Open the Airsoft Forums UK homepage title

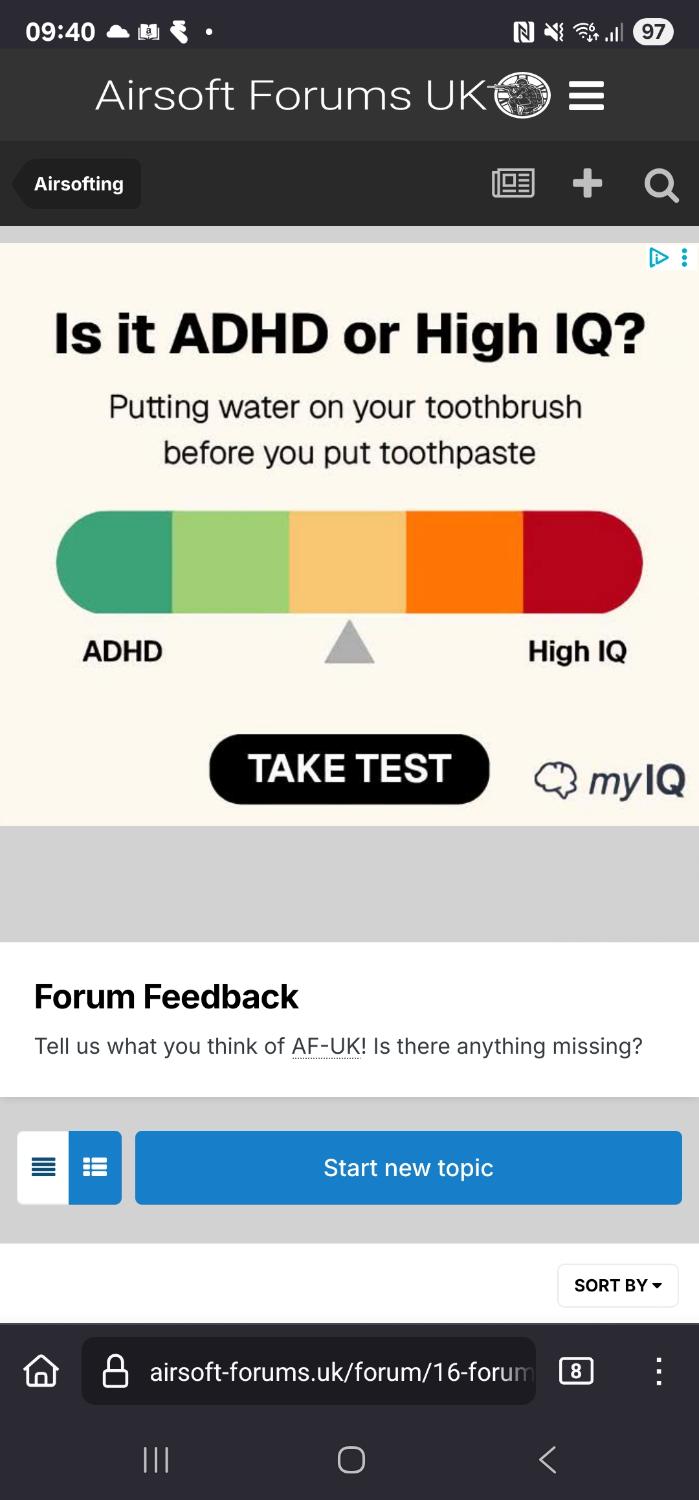pyautogui.click(x=290, y=96)
